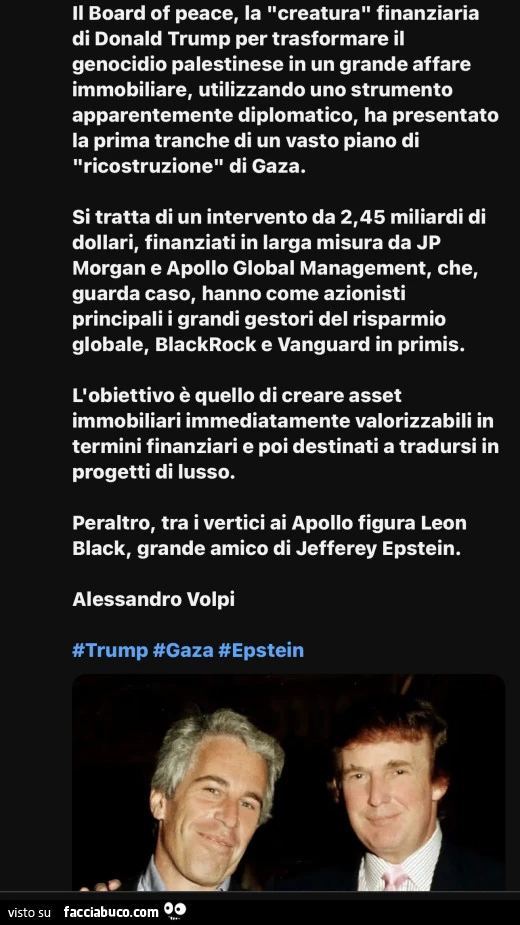Open the #Epstein hashtag

(261, 650)
